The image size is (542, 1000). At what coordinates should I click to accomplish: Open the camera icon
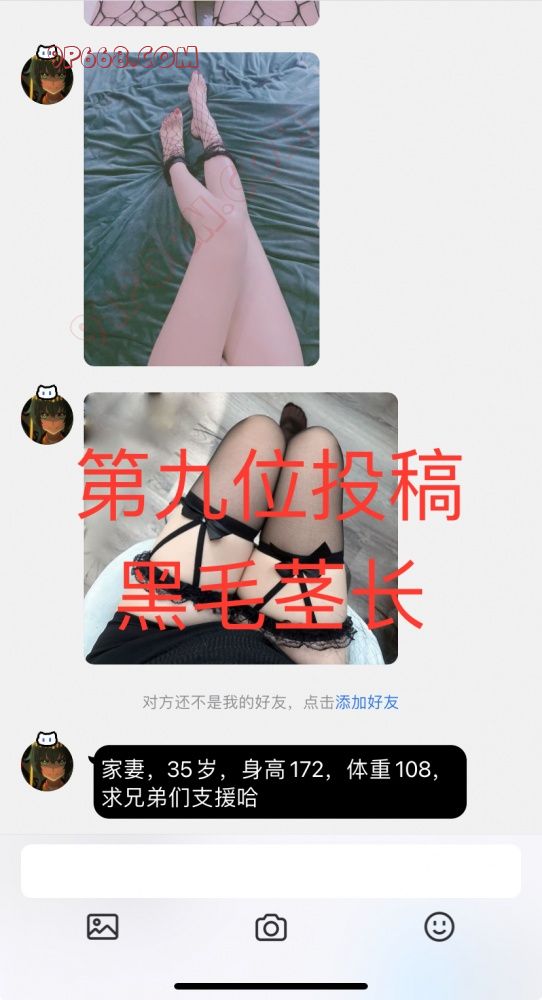click(271, 927)
